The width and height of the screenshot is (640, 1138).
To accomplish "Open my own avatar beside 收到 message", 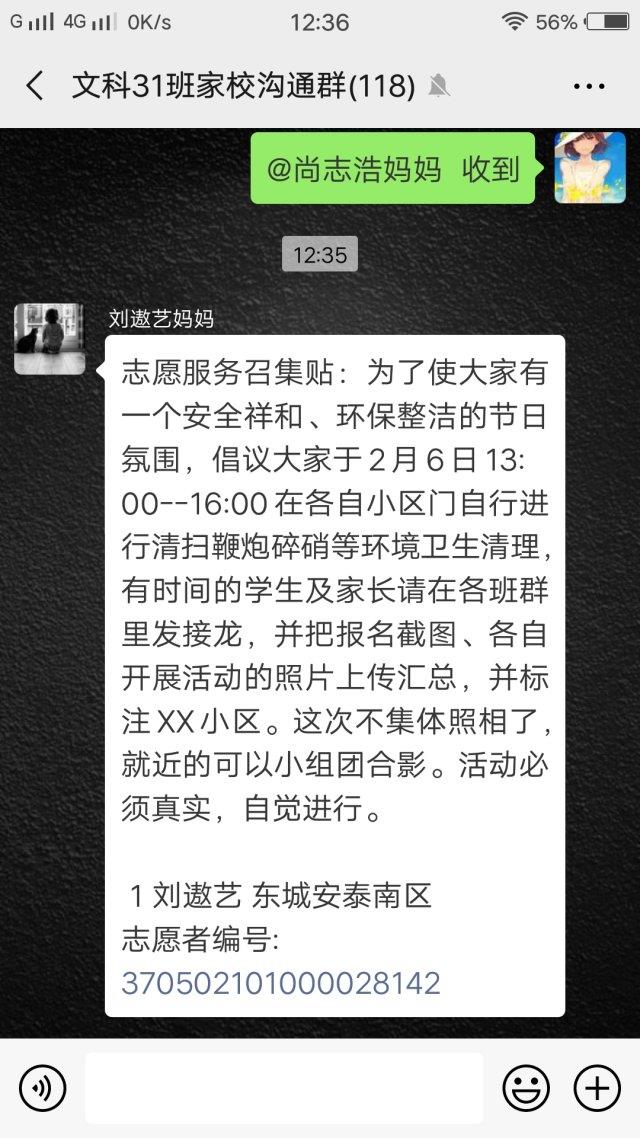I will tap(590, 168).
